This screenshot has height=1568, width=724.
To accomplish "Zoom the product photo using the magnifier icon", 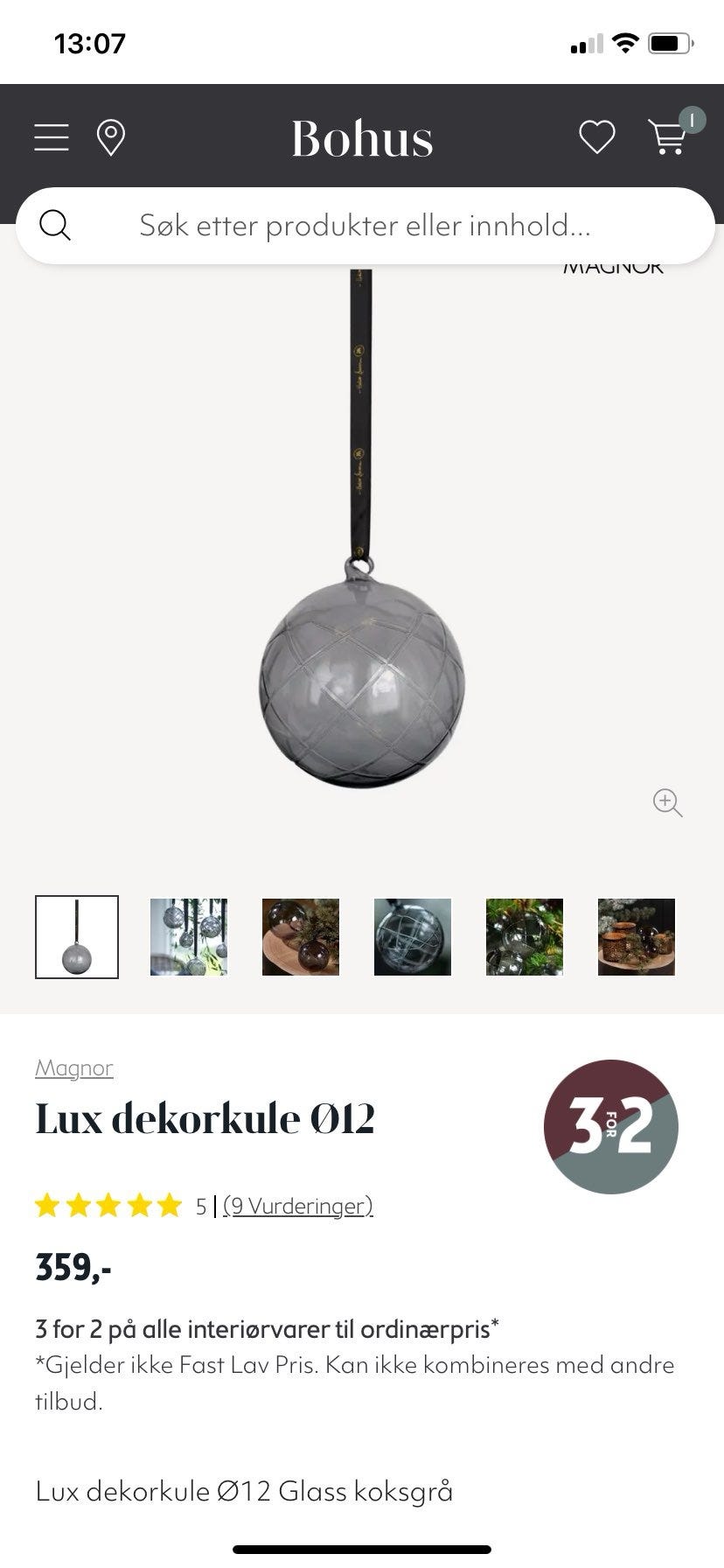I will click(667, 802).
